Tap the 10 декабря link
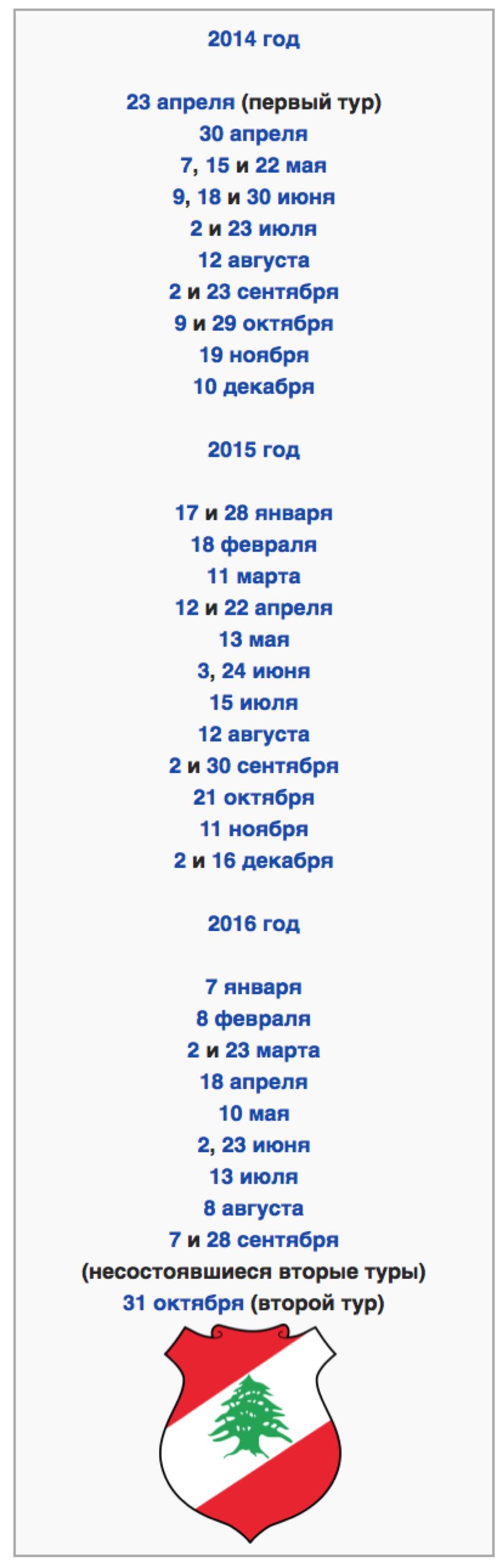This screenshot has height=1568, width=496. coord(254,386)
